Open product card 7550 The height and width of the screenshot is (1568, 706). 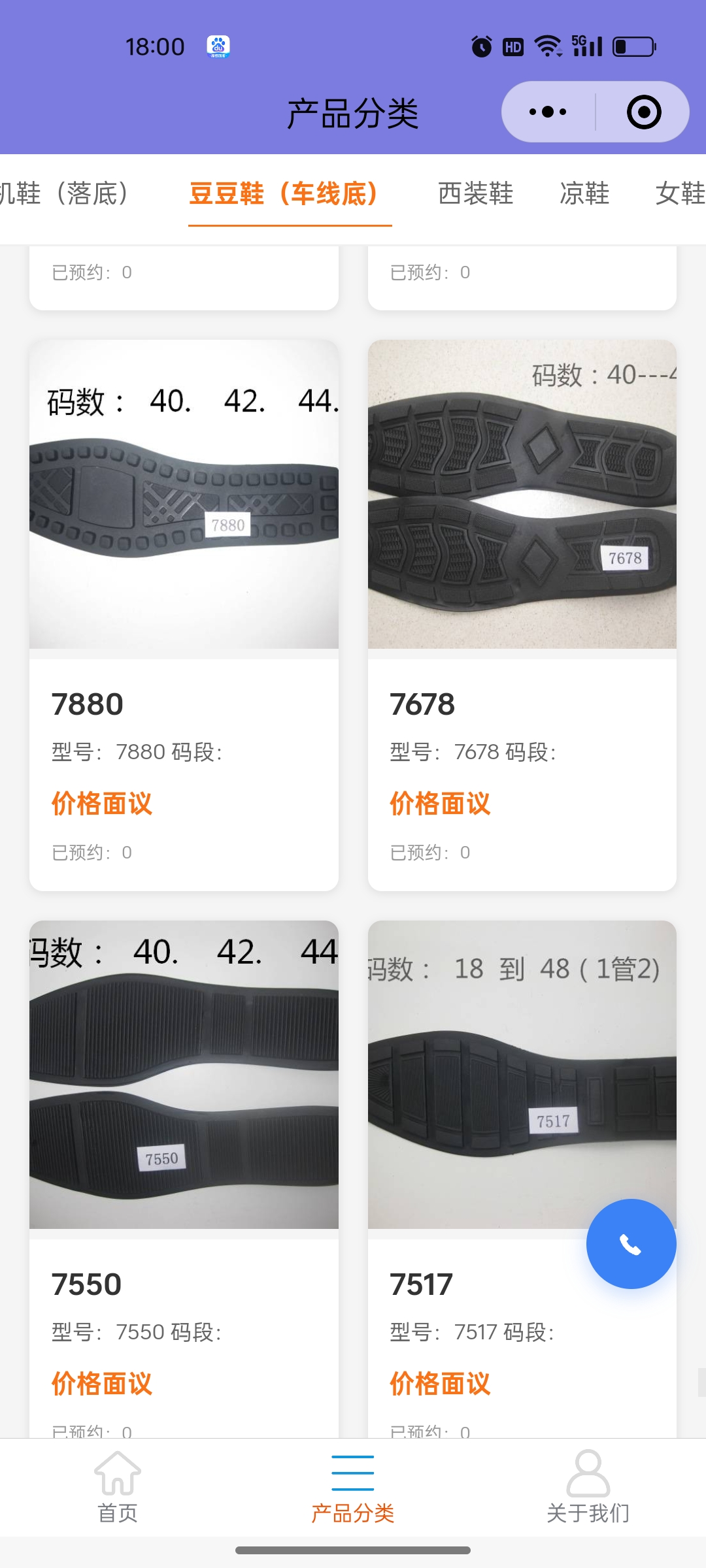click(x=184, y=1176)
